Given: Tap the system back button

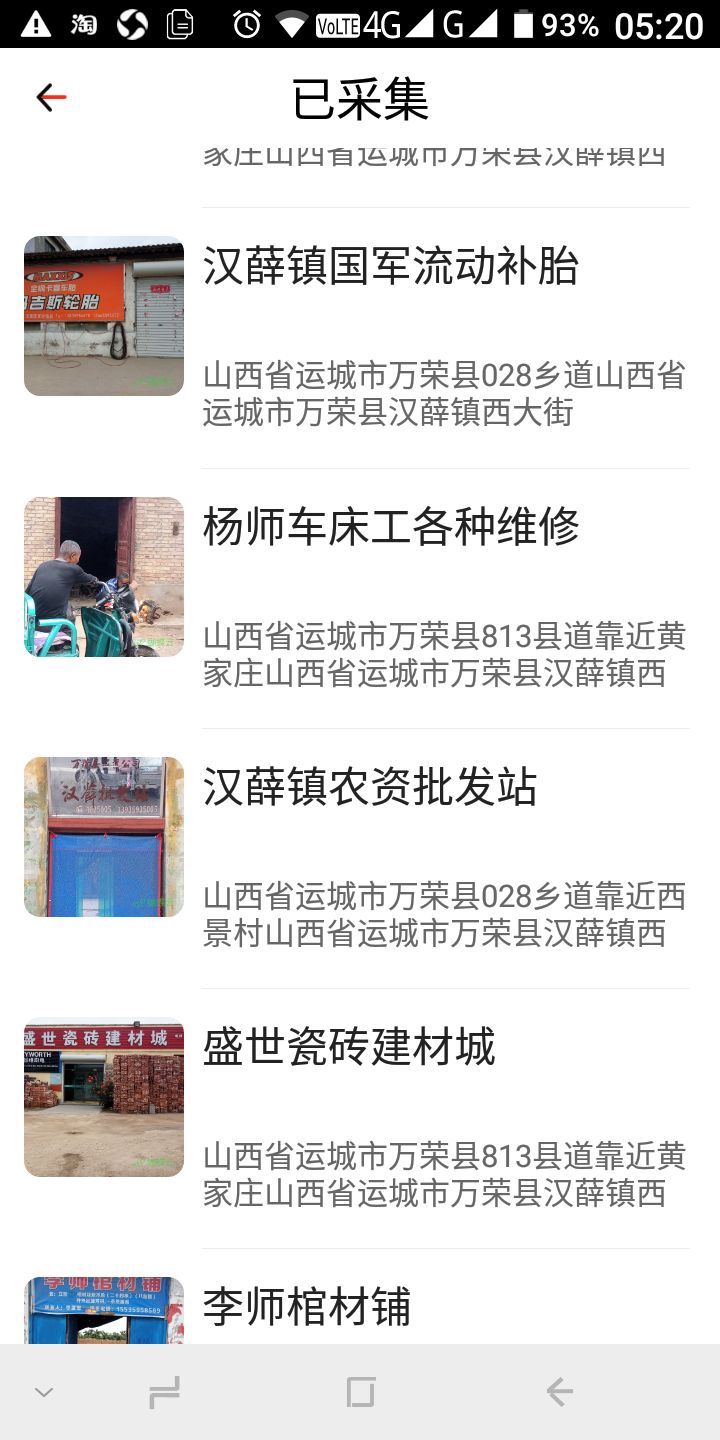Looking at the screenshot, I should pos(559,1391).
